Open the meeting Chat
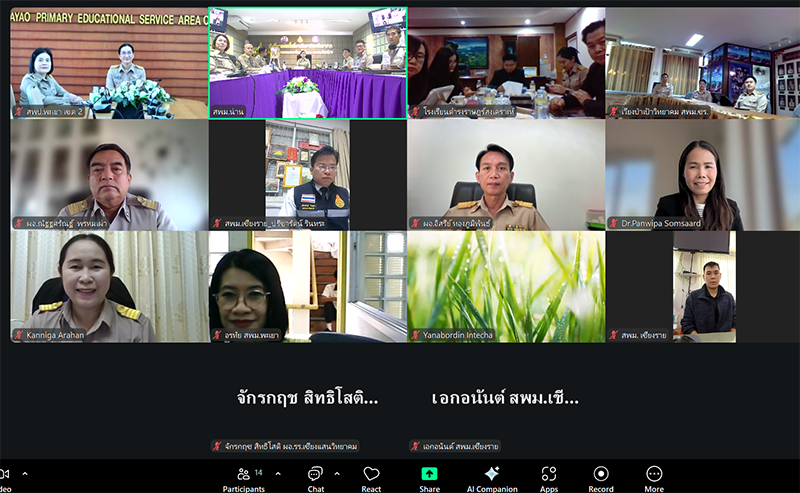This screenshot has width=800, height=493. (315, 478)
